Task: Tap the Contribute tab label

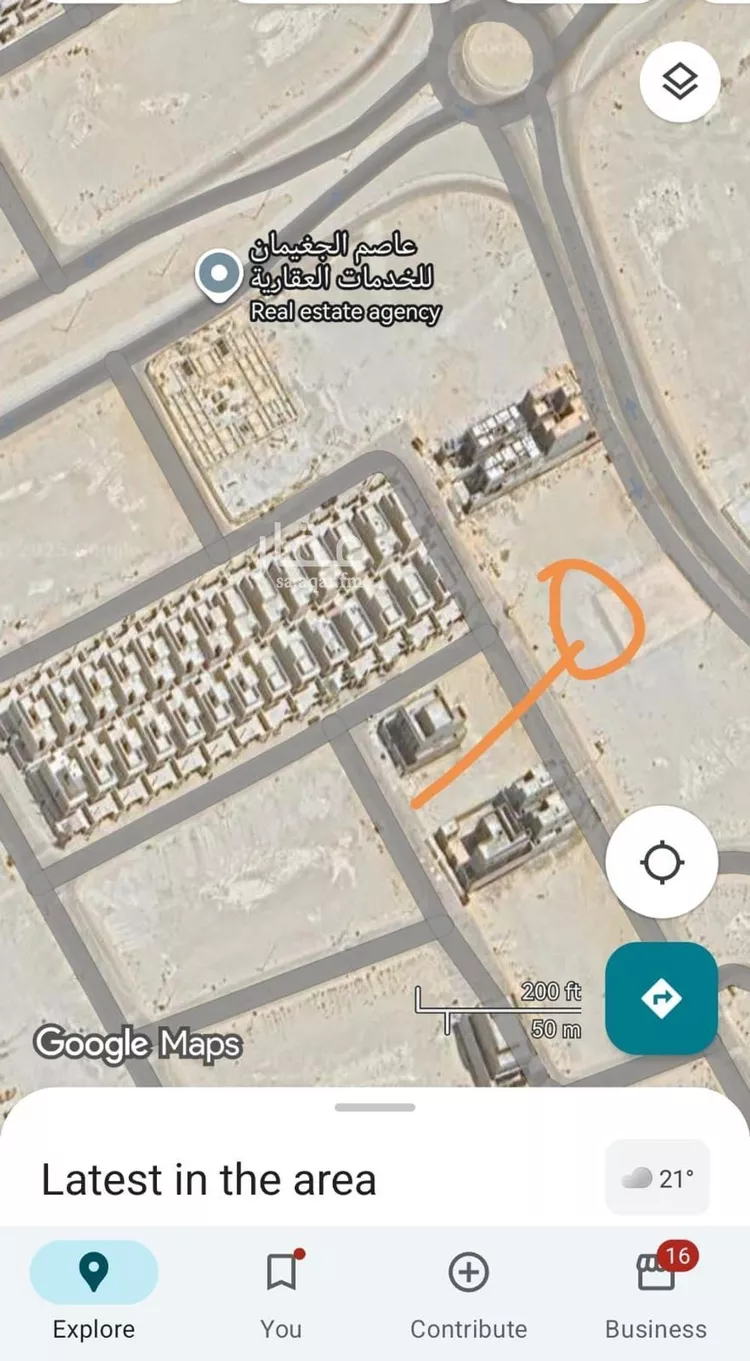Action: (468, 1329)
